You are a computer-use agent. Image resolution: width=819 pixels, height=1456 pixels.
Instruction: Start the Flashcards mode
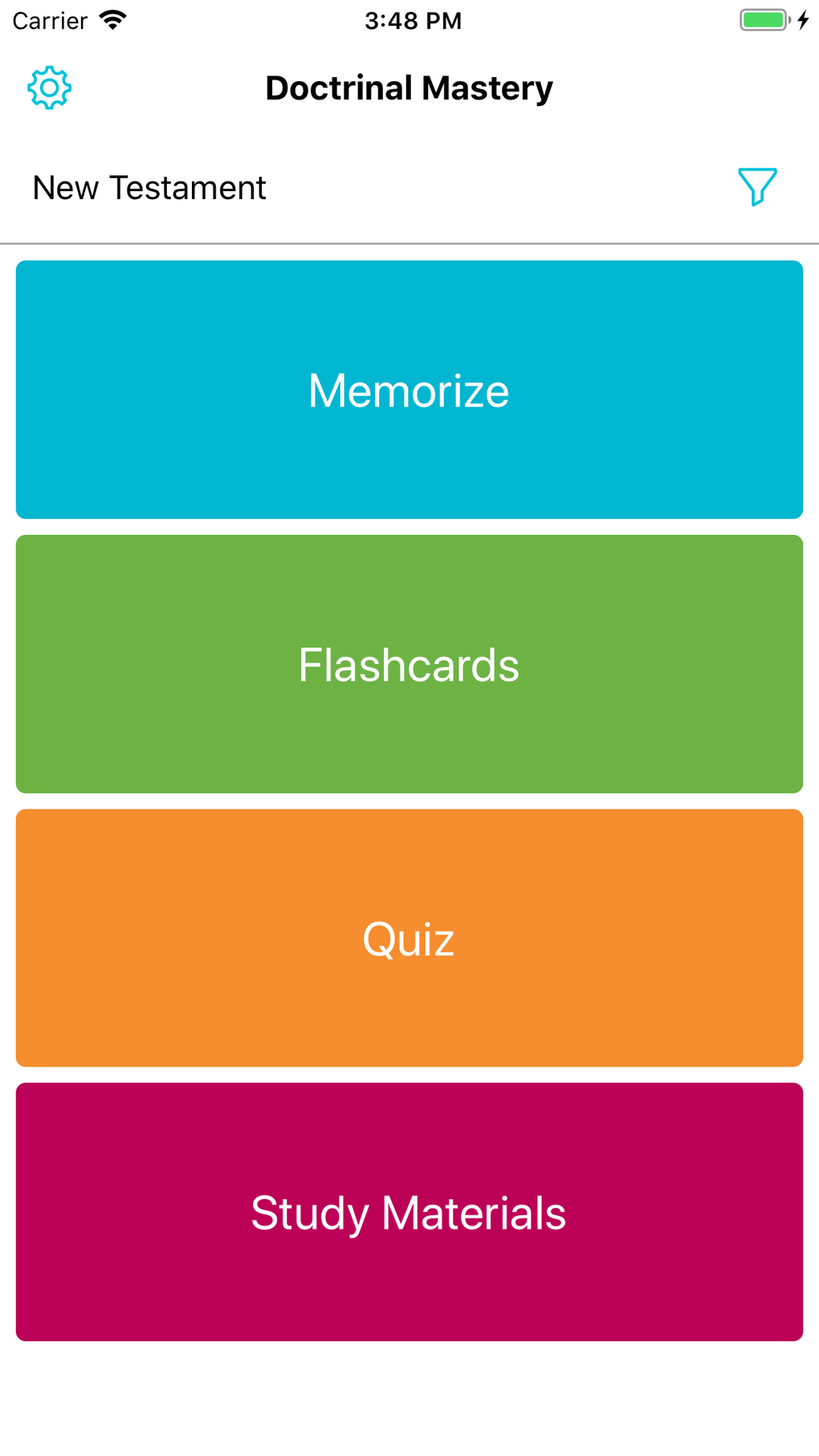pyautogui.click(x=409, y=664)
